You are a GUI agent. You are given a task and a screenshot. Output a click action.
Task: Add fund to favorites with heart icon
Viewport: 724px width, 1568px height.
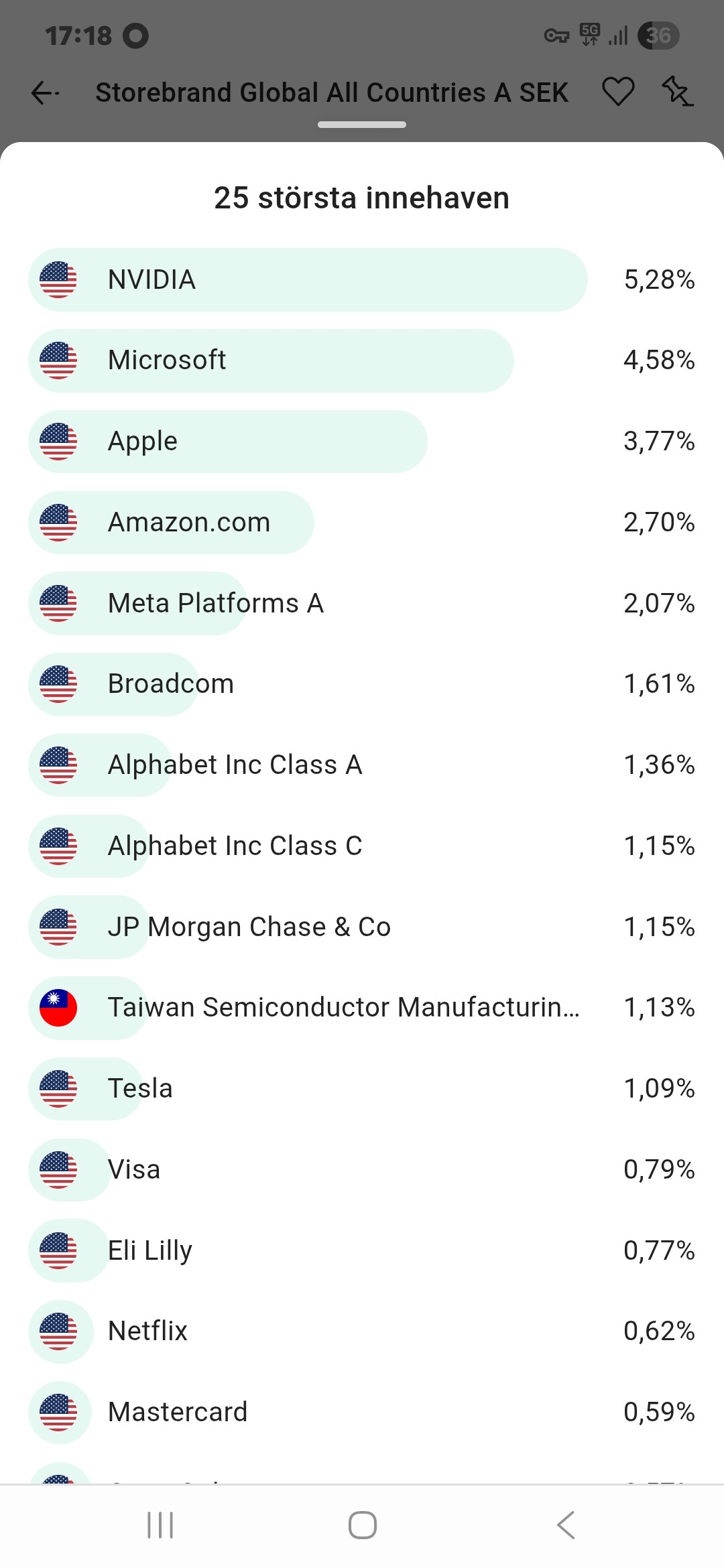[617, 92]
